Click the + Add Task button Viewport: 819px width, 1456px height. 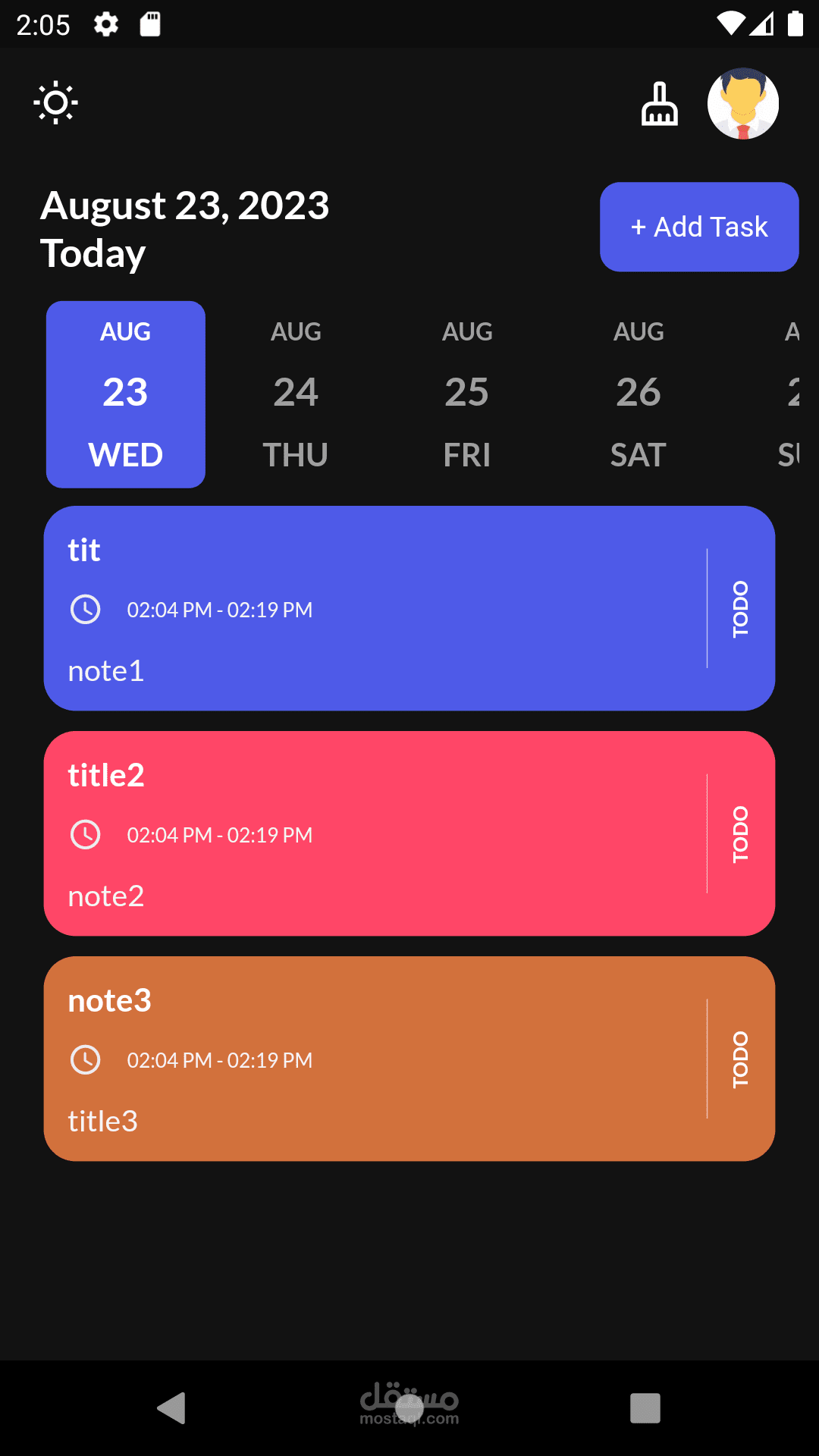point(698,227)
